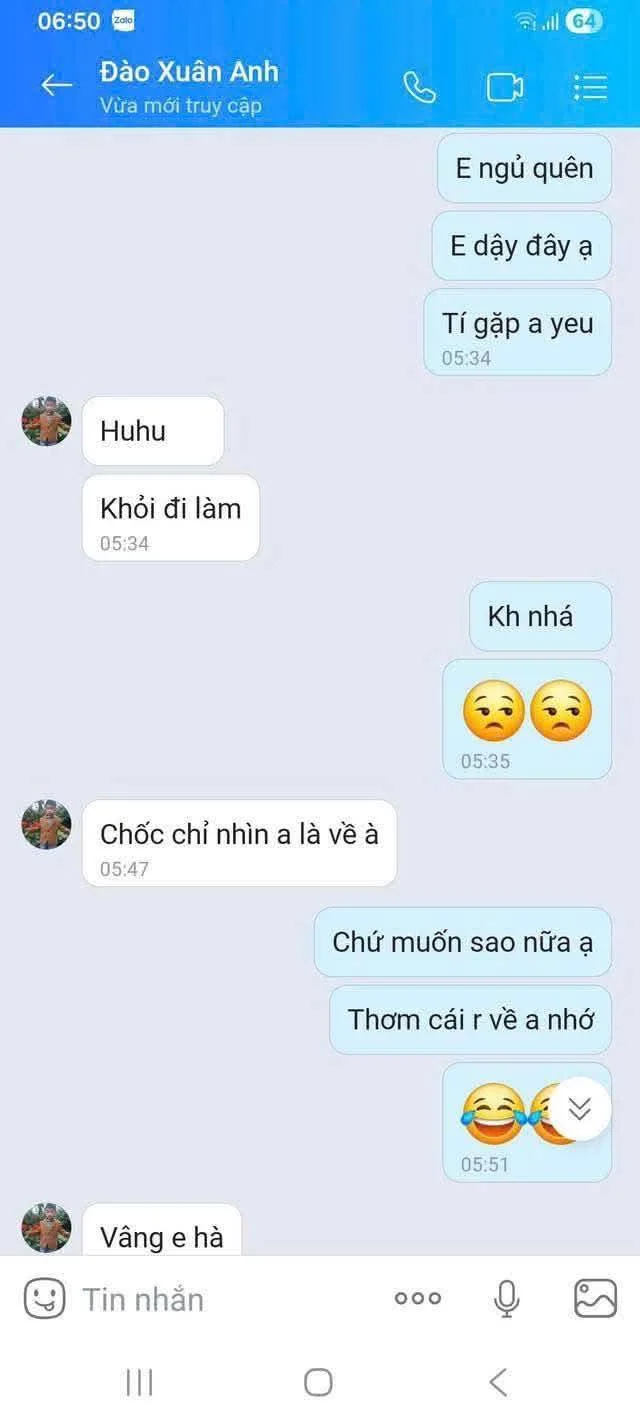Go to the home screen
The width and height of the screenshot is (640, 1426).
(x=318, y=1383)
